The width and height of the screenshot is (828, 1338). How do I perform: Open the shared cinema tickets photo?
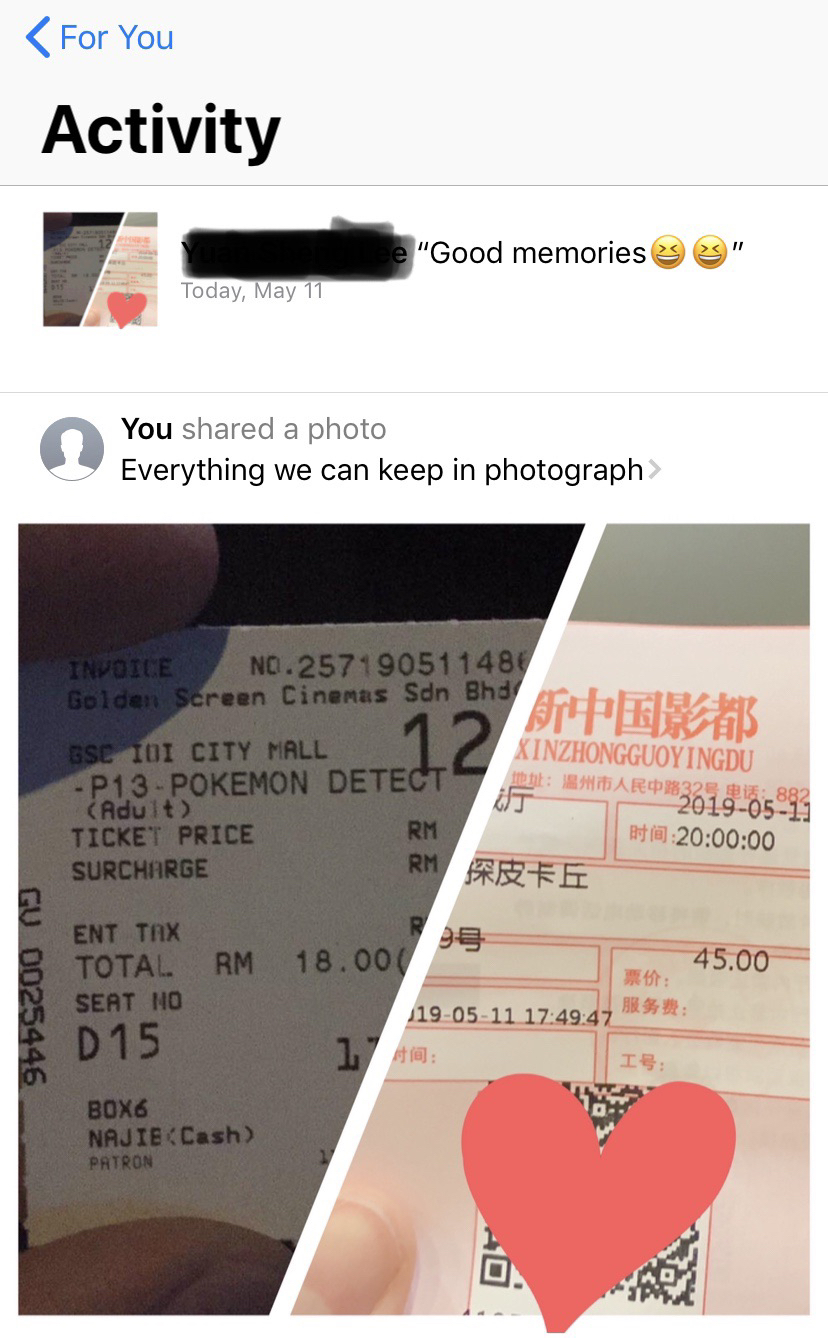414,918
